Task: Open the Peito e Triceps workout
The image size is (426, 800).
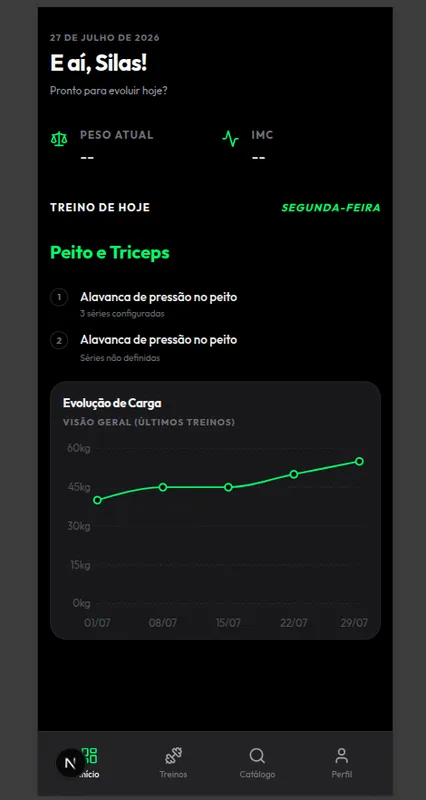Action: click(110, 253)
